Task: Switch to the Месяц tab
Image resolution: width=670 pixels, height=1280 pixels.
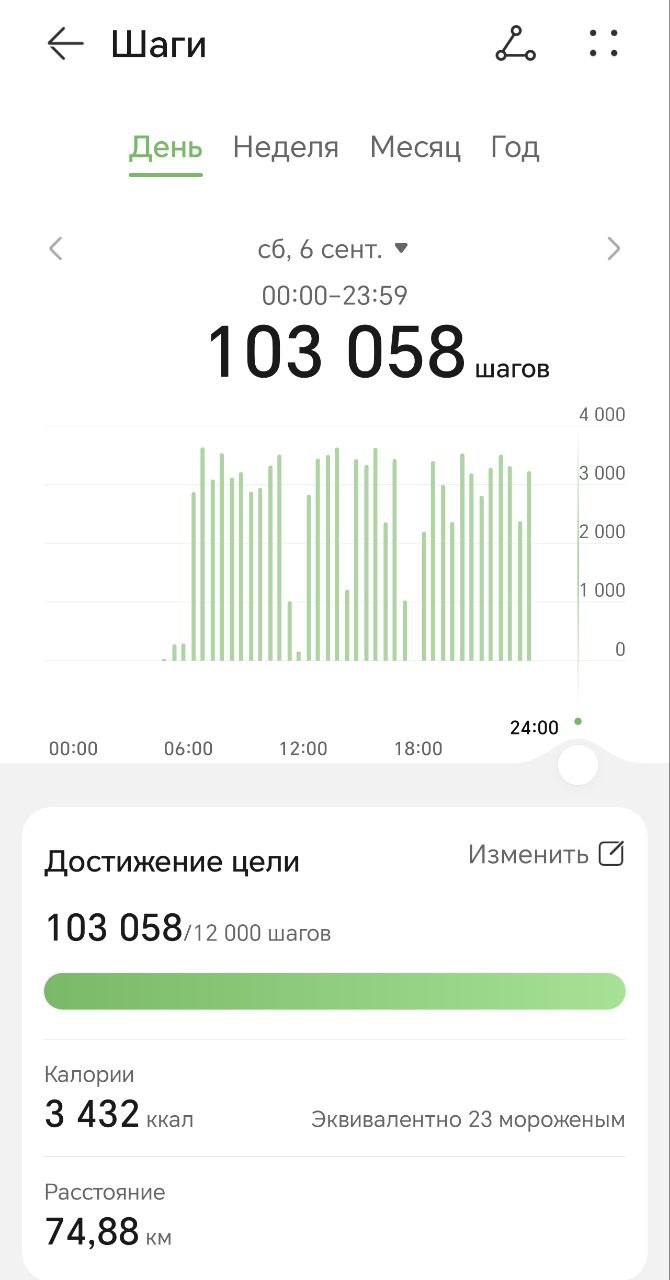Action: 415,148
